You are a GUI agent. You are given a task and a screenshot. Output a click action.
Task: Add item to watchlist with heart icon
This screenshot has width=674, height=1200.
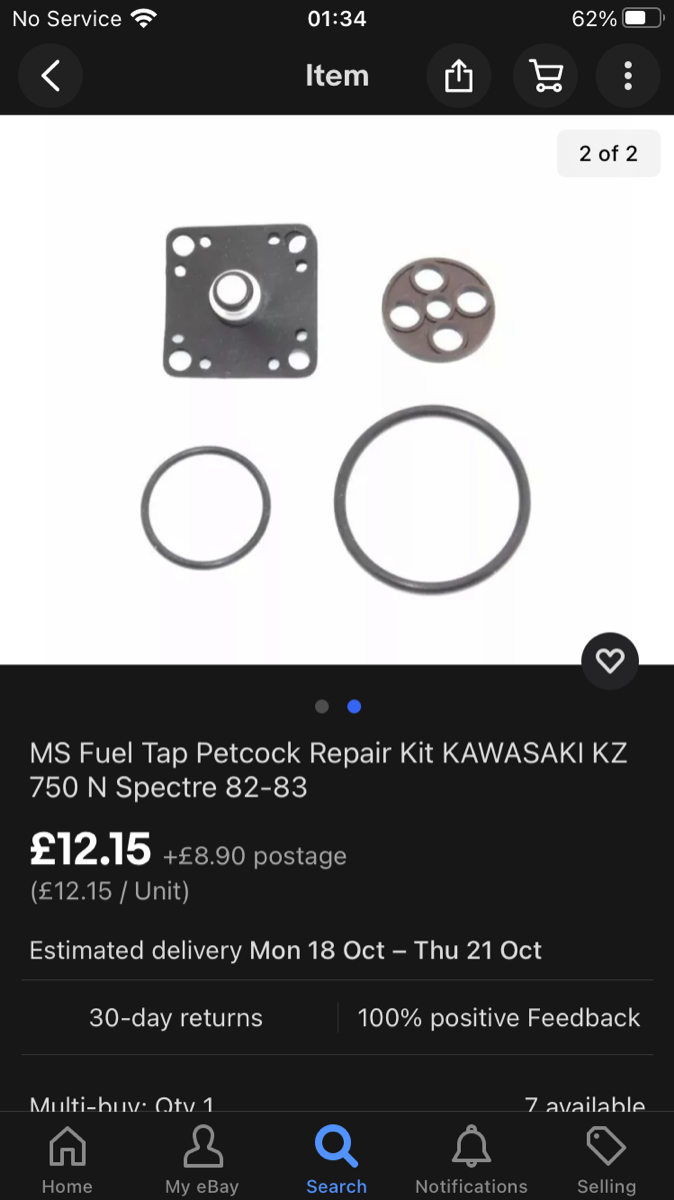tap(610, 660)
